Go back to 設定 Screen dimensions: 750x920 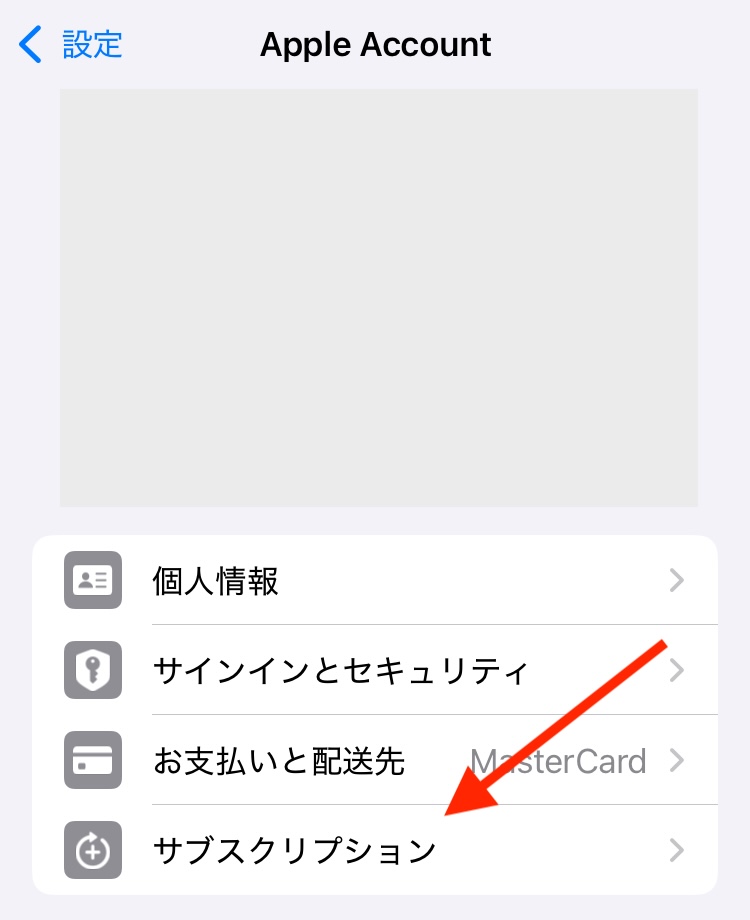pyautogui.click(x=72, y=45)
